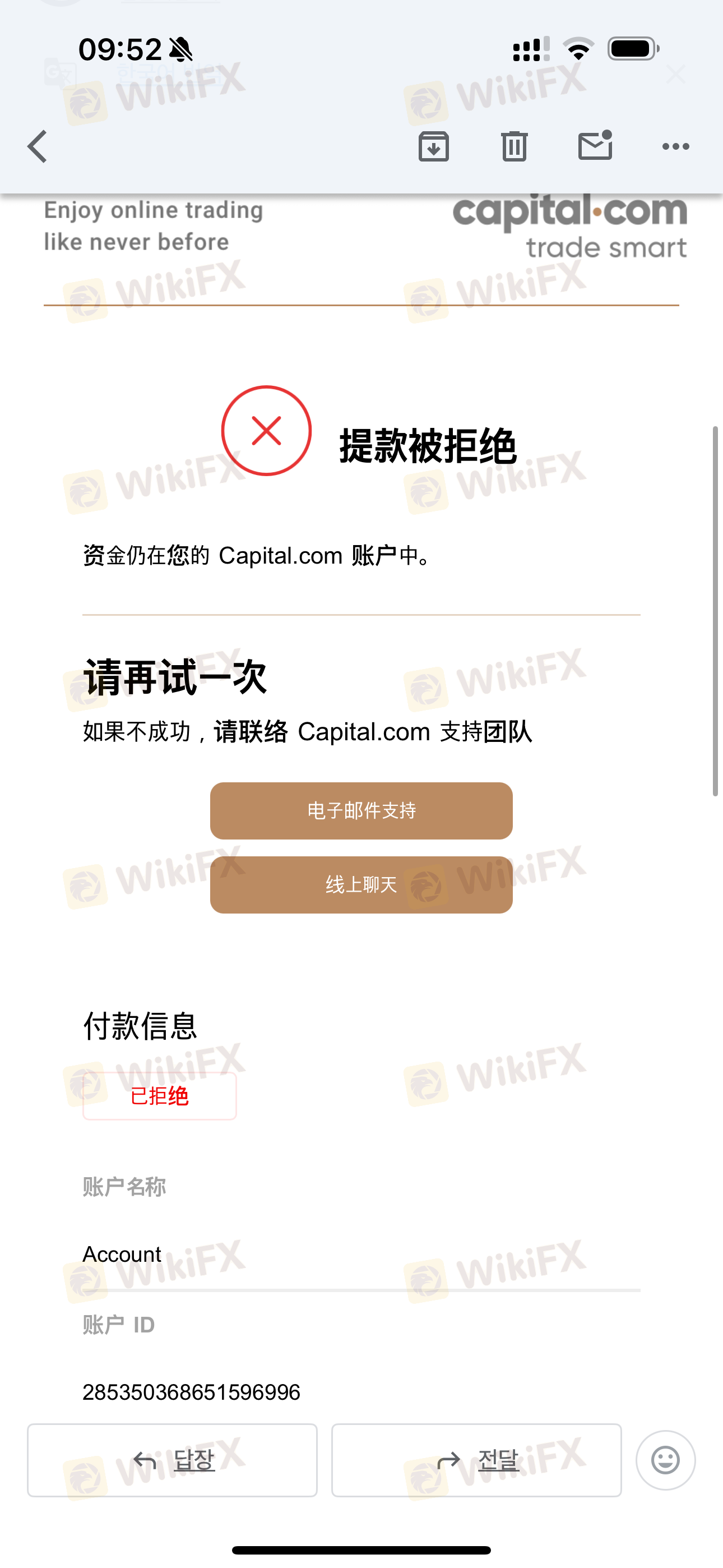Add an emoji reaction
723x1568 pixels.
(666, 1460)
